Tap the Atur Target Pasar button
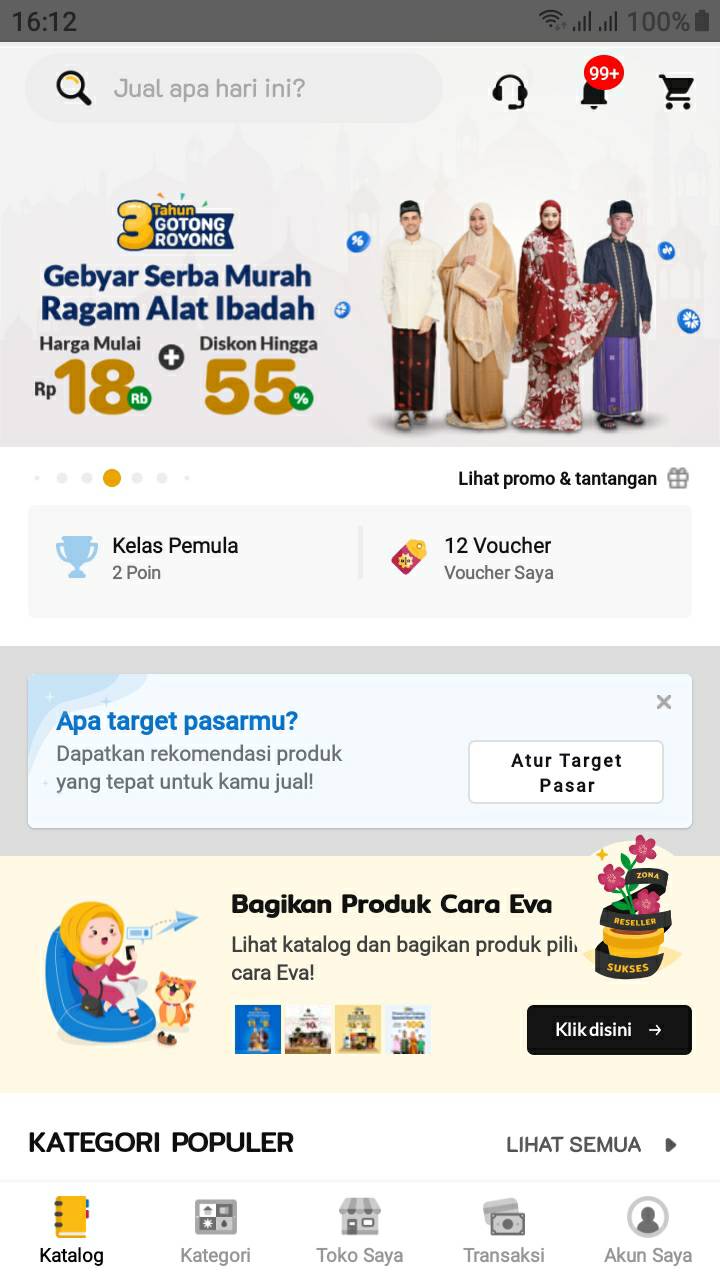 [x=566, y=772]
